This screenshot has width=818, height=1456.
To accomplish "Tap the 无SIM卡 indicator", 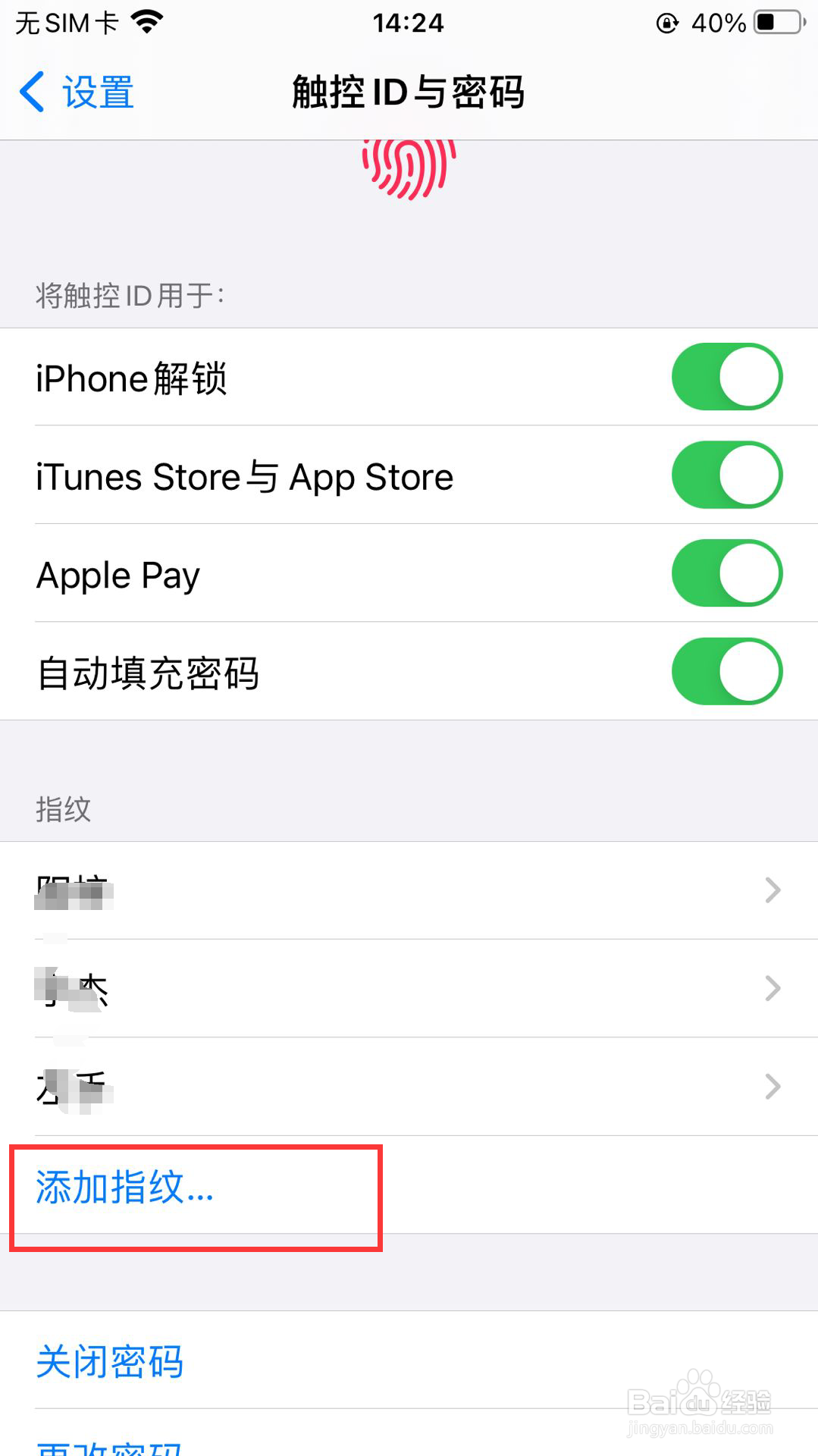I will [x=67, y=23].
